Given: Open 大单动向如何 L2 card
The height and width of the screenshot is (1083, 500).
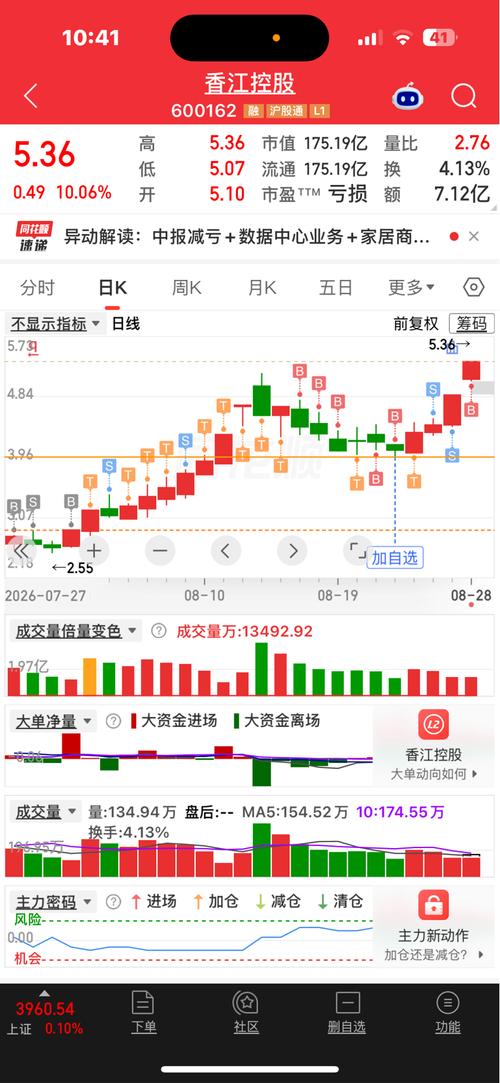Looking at the screenshot, I should [434, 745].
